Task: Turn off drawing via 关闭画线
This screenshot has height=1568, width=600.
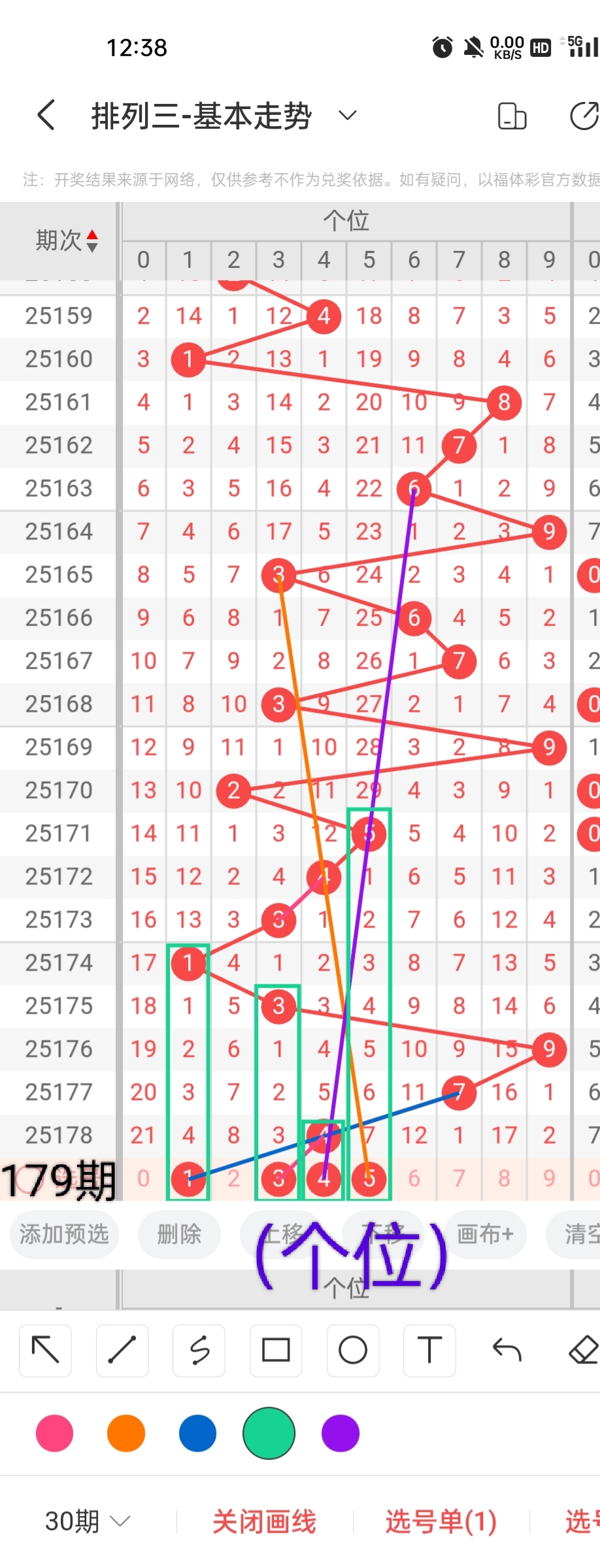Action: pyautogui.click(x=264, y=1522)
